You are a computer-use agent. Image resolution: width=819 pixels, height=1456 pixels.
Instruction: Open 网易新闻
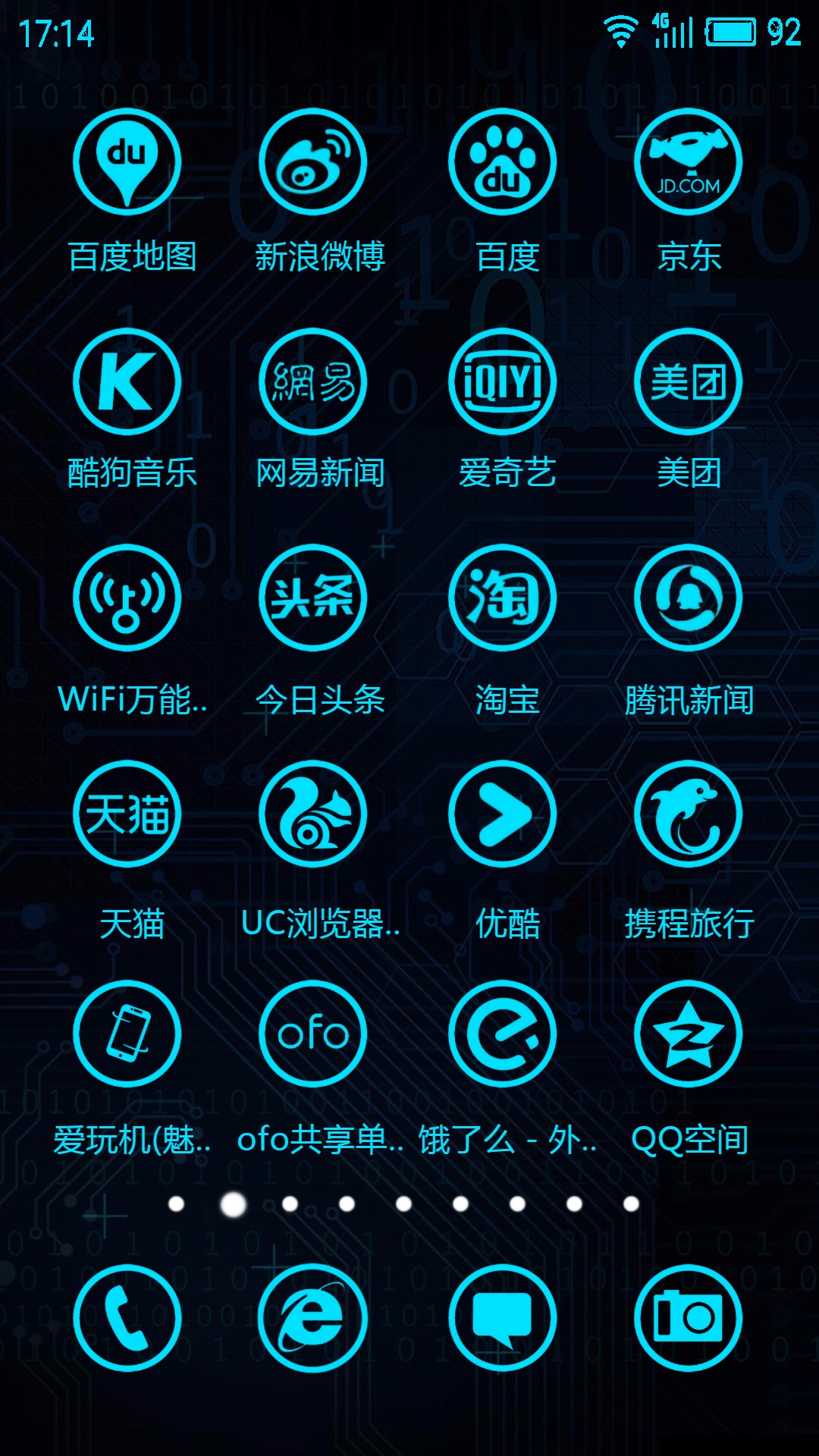pyautogui.click(x=312, y=381)
